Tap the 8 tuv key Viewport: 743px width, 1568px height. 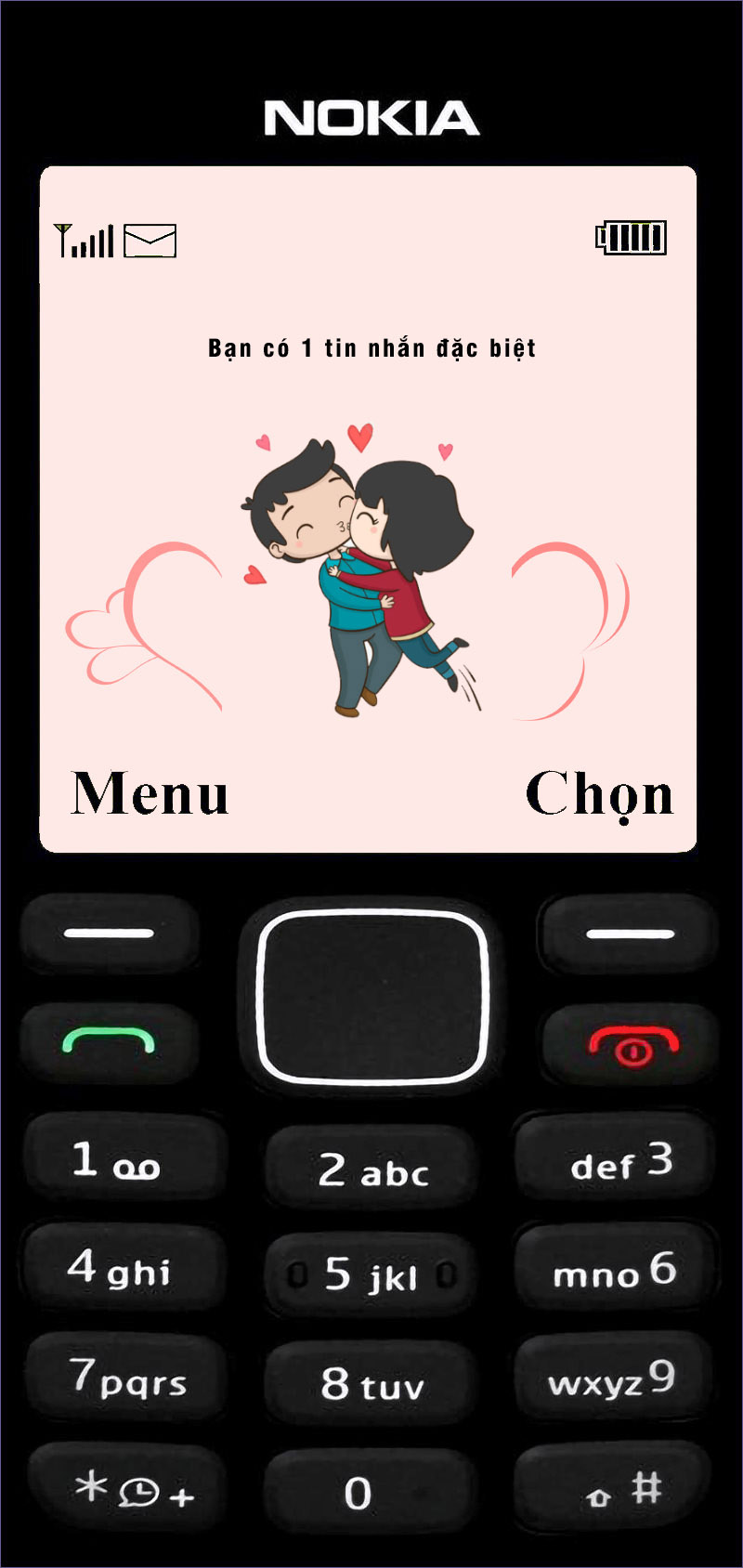point(371,1385)
